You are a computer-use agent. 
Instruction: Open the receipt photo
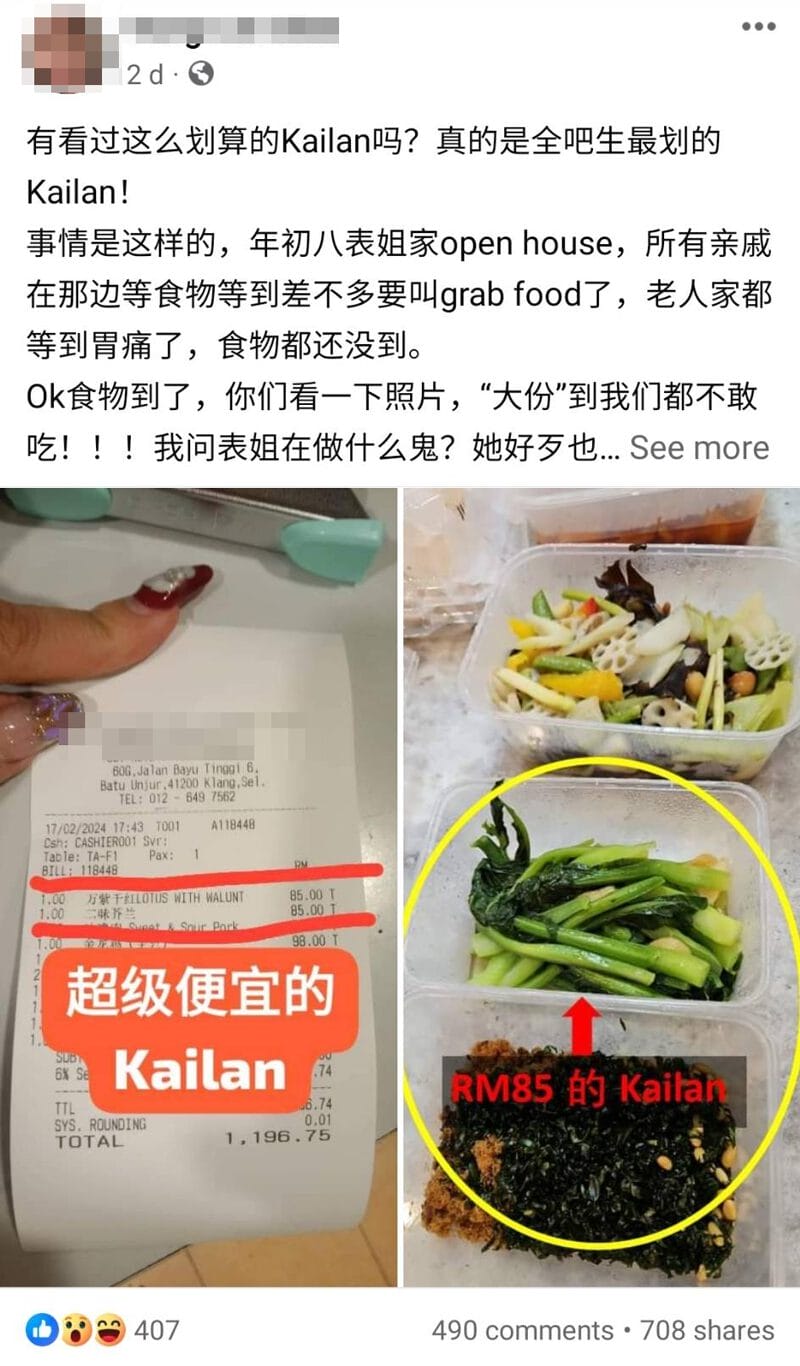198,885
